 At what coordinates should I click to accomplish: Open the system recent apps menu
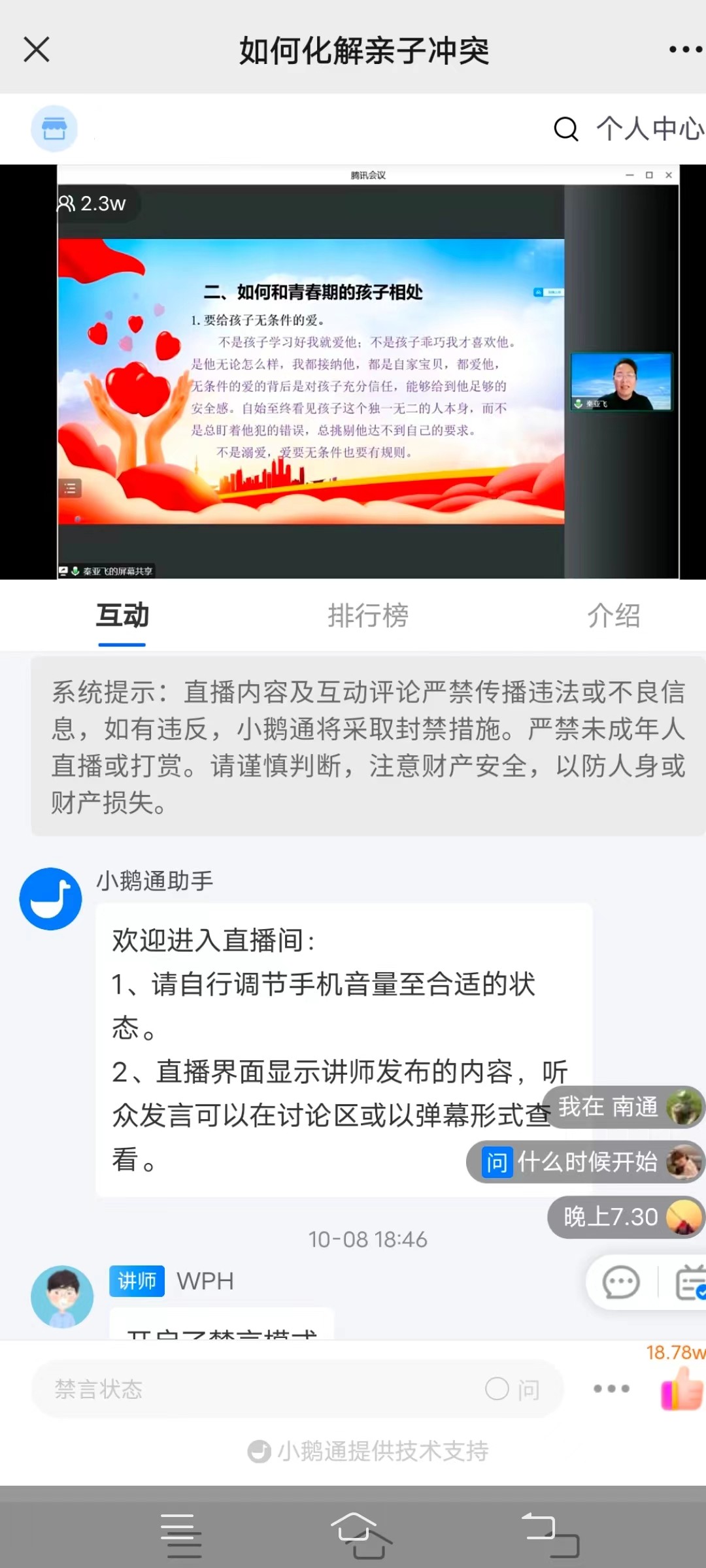181,1534
